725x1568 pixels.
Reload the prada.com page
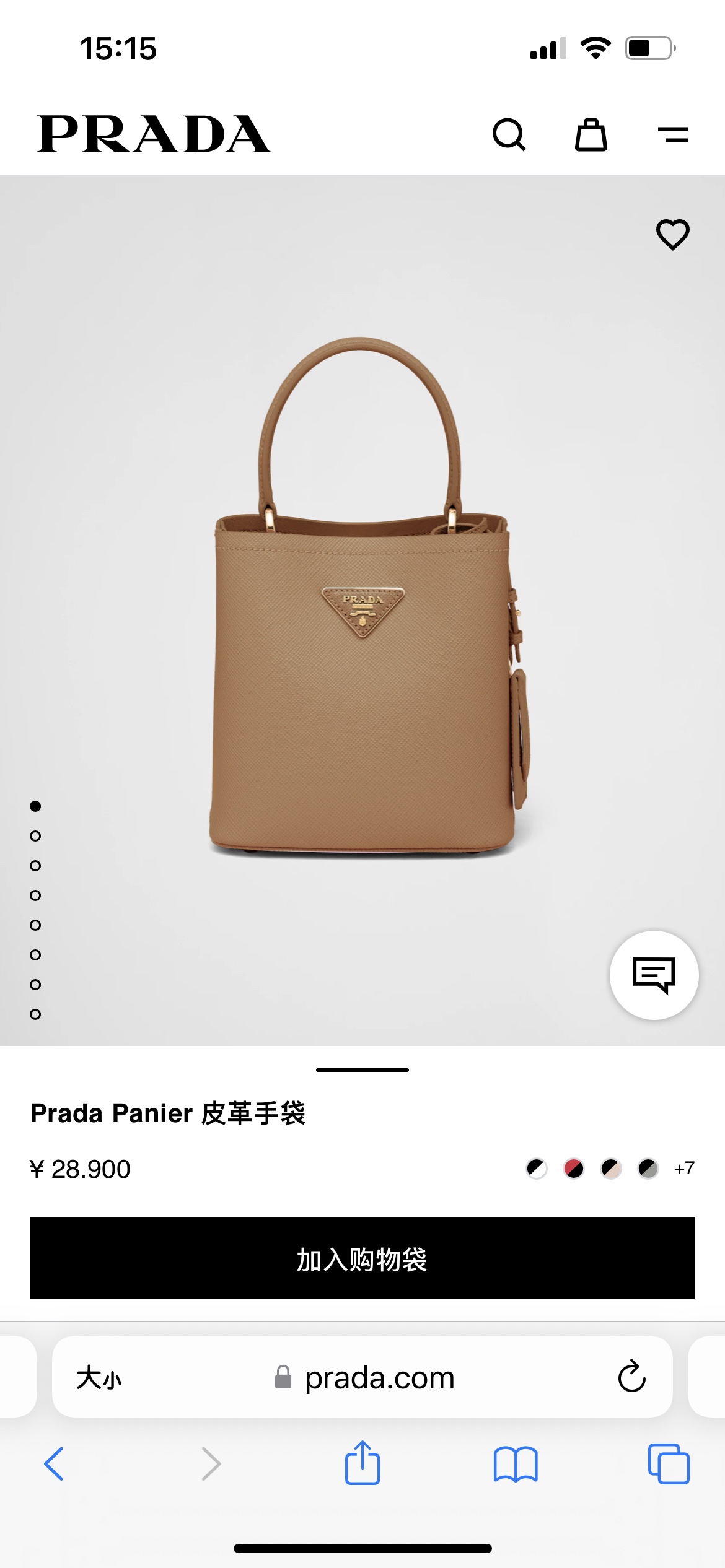tap(631, 1377)
